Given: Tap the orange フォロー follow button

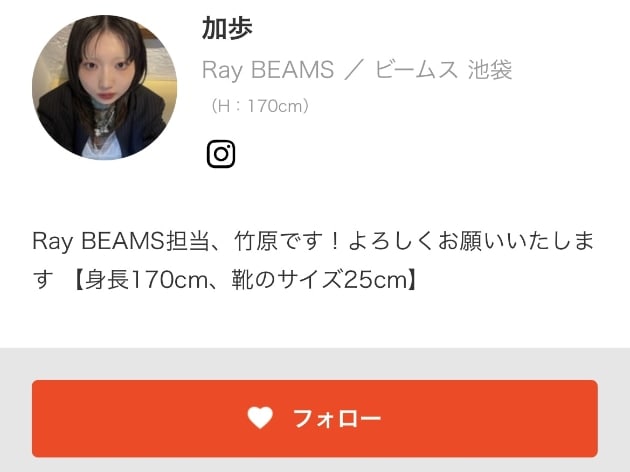Looking at the screenshot, I should point(314,418).
